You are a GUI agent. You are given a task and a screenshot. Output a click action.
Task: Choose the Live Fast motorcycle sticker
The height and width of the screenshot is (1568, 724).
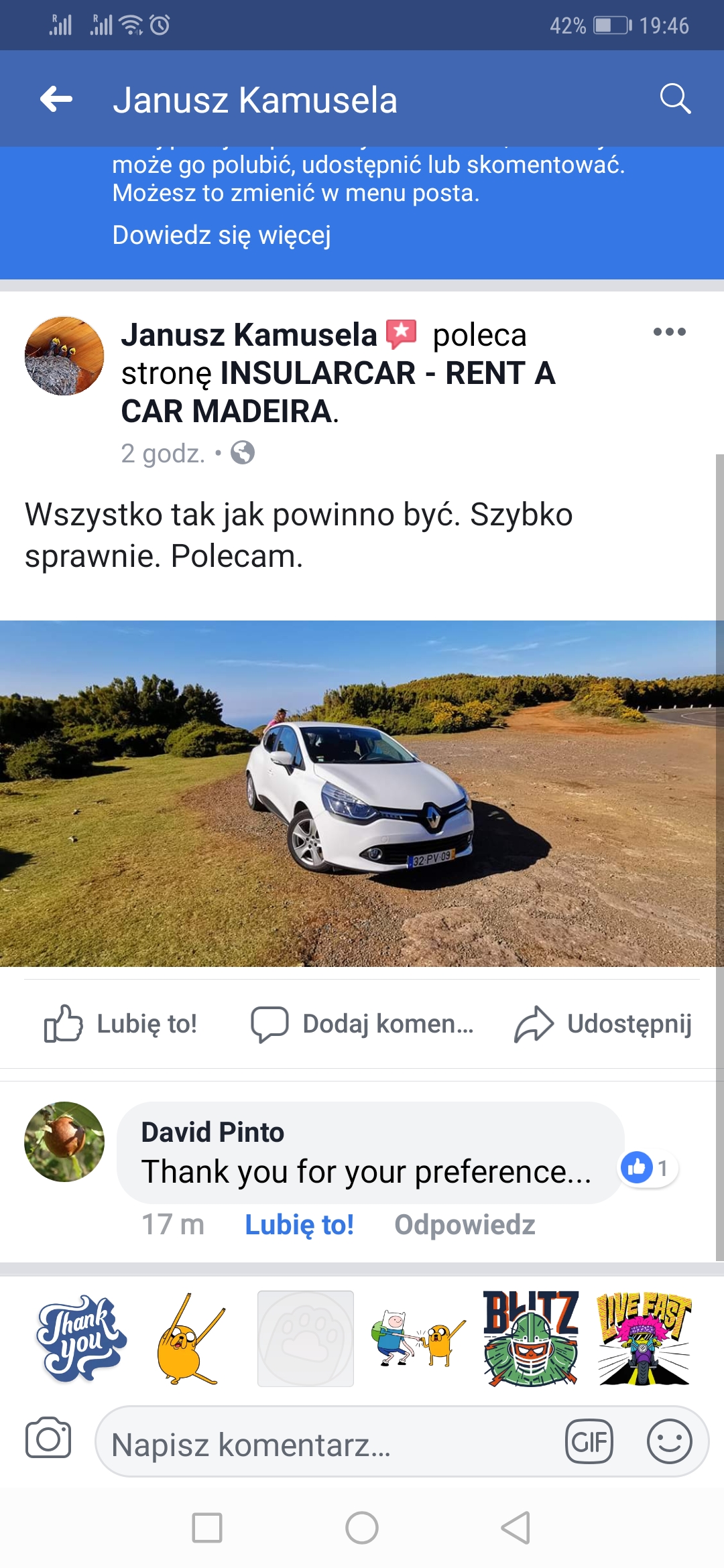644,1338
